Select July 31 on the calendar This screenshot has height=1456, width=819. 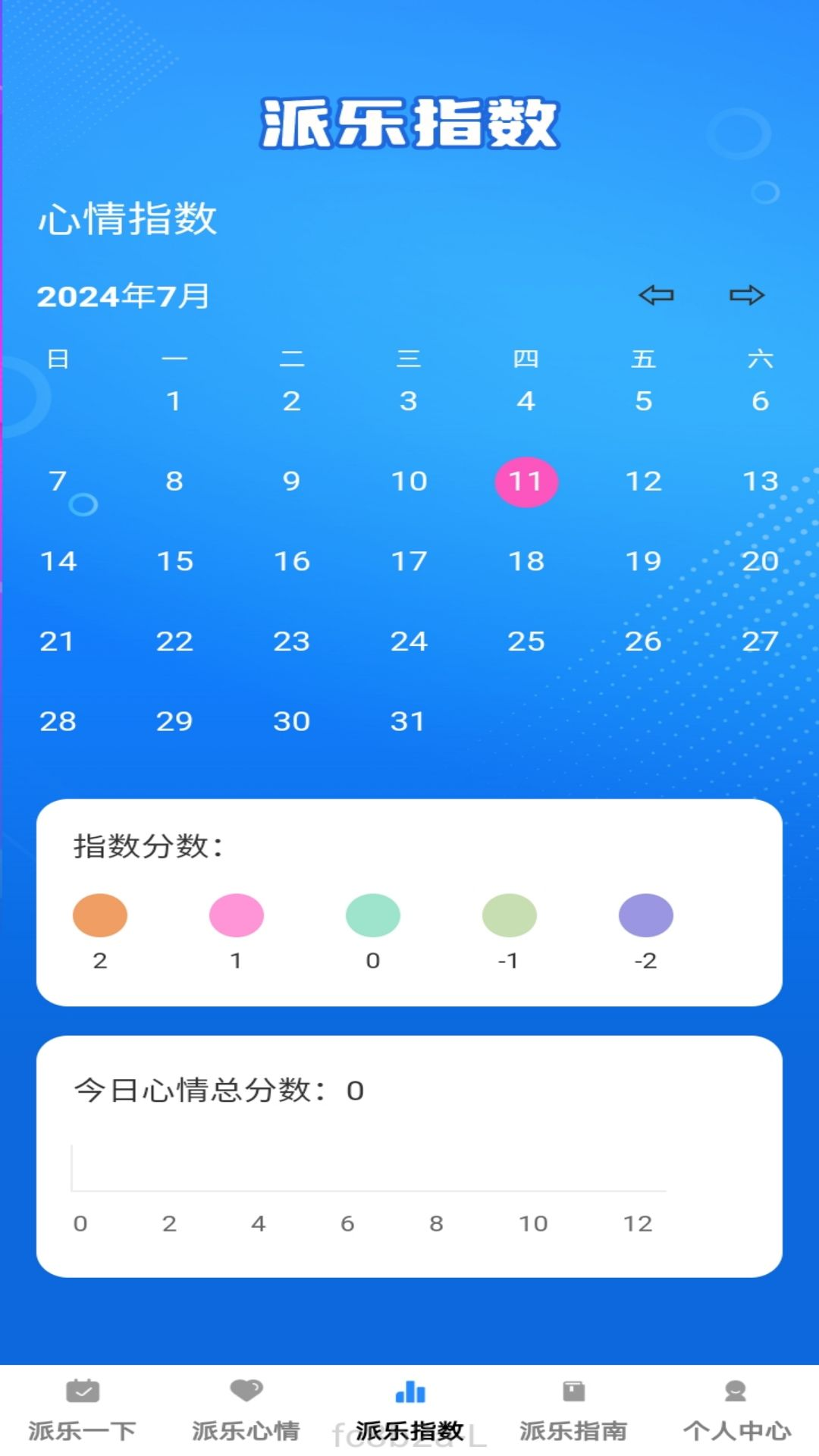pyautogui.click(x=409, y=721)
